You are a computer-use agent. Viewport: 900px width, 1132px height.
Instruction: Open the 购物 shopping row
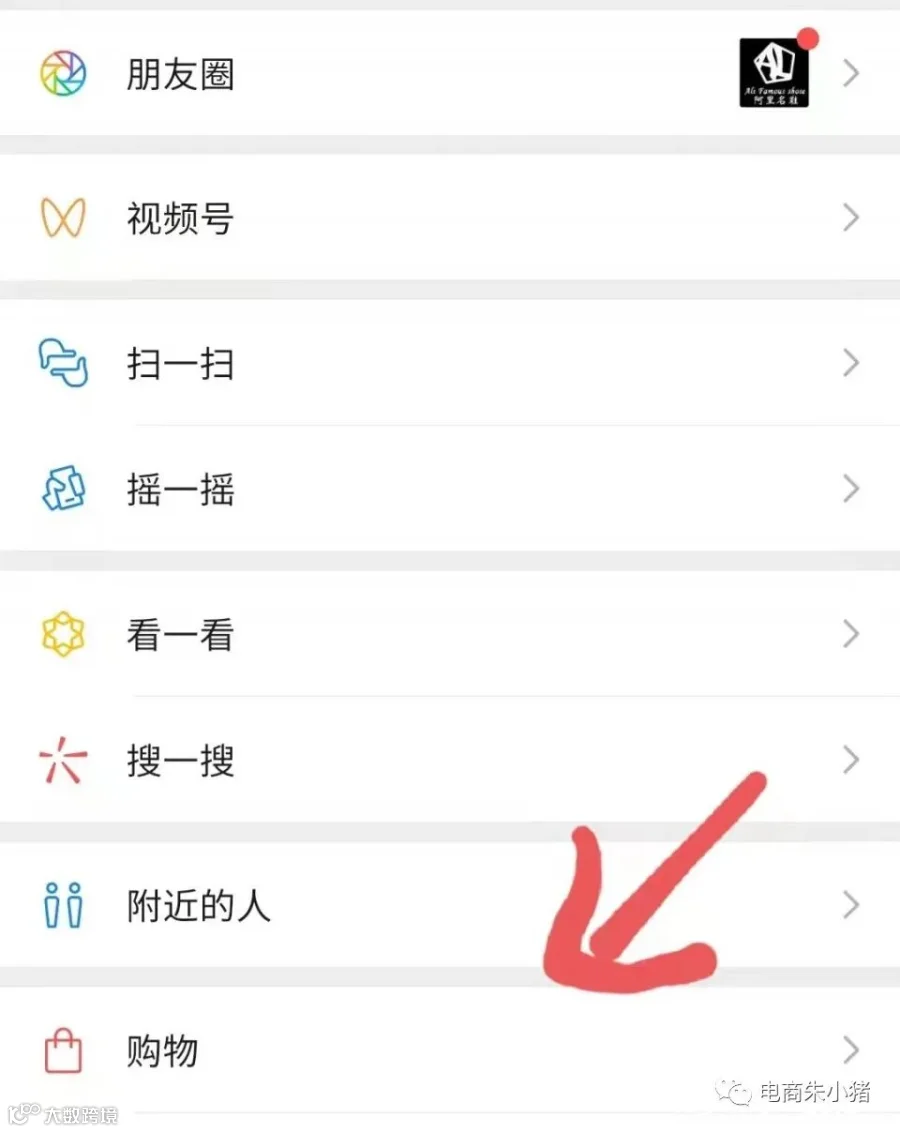pyautogui.click(x=450, y=1050)
